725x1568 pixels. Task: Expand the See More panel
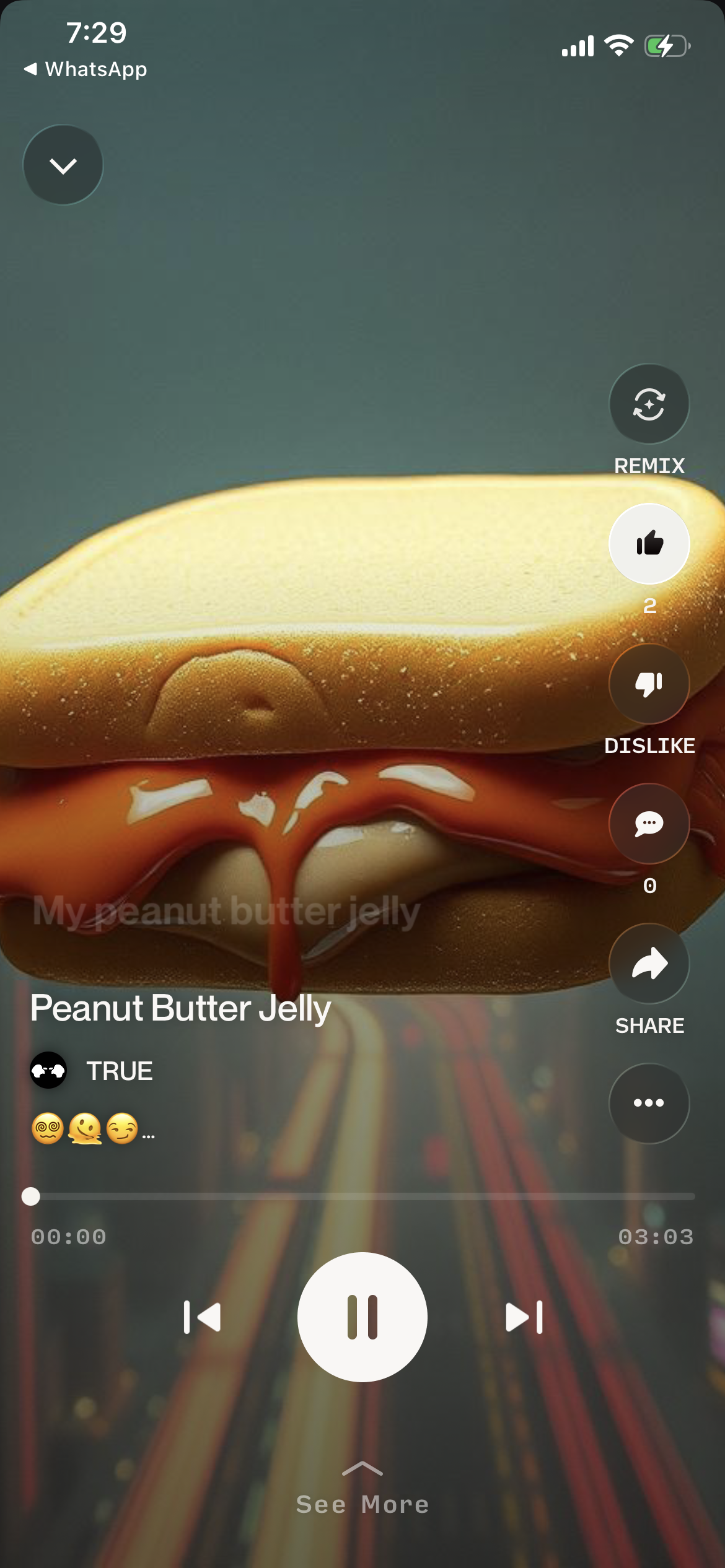[x=362, y=1502]
